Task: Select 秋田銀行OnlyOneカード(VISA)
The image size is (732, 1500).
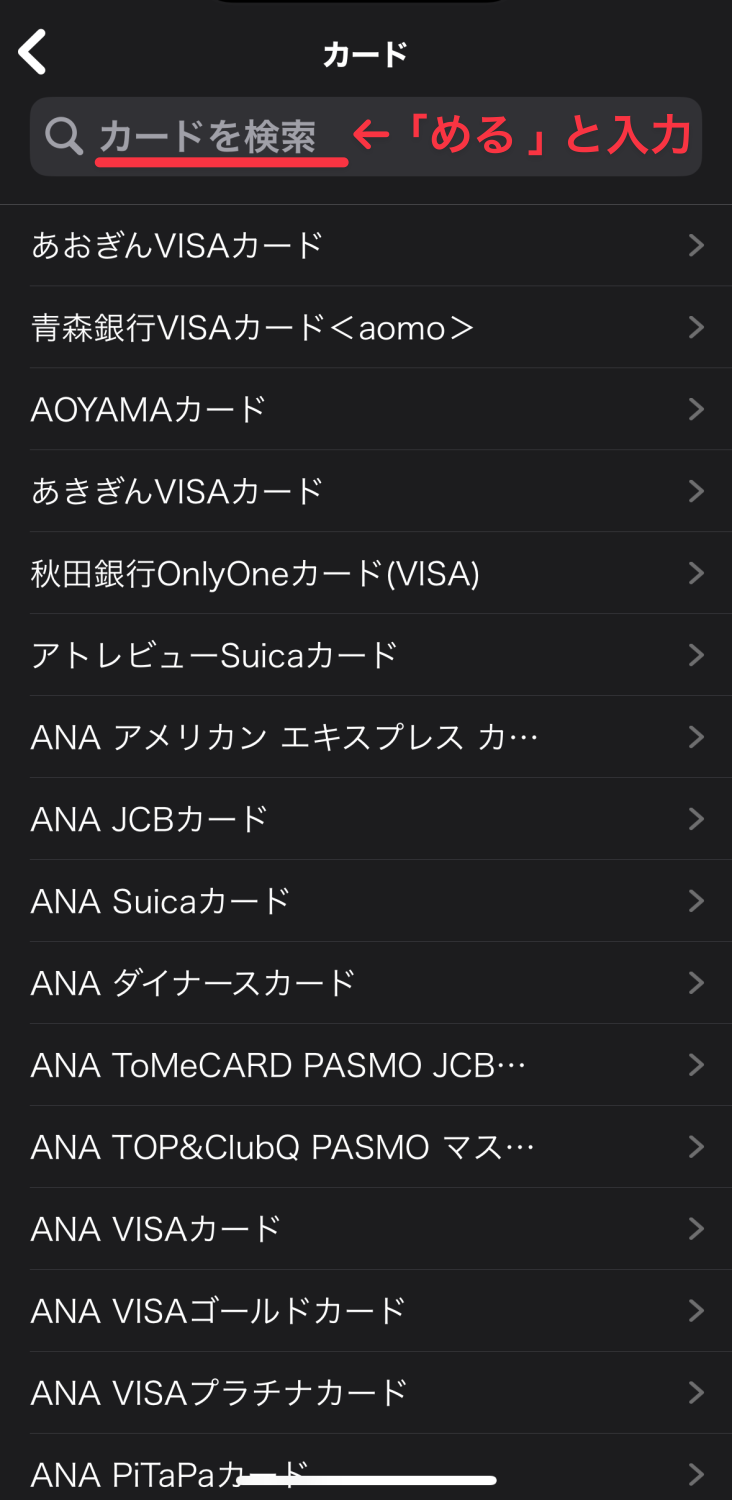Action: tap(366, 574)
